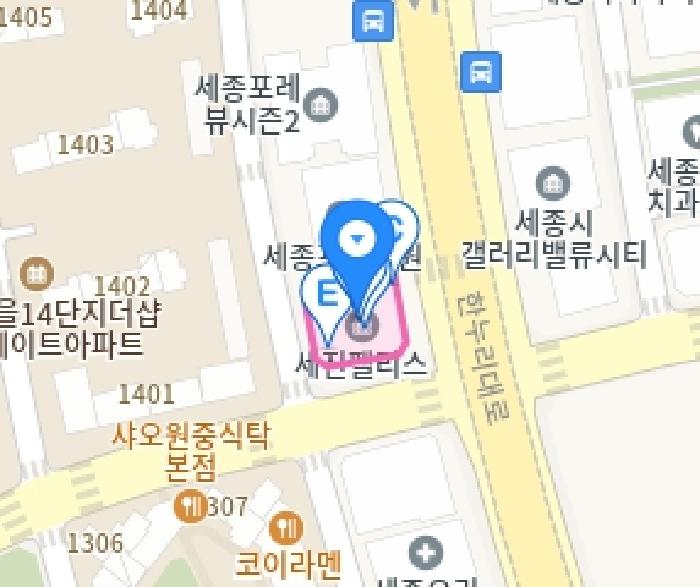Open the 코이라멘 restaurant icon

[289, 525]
